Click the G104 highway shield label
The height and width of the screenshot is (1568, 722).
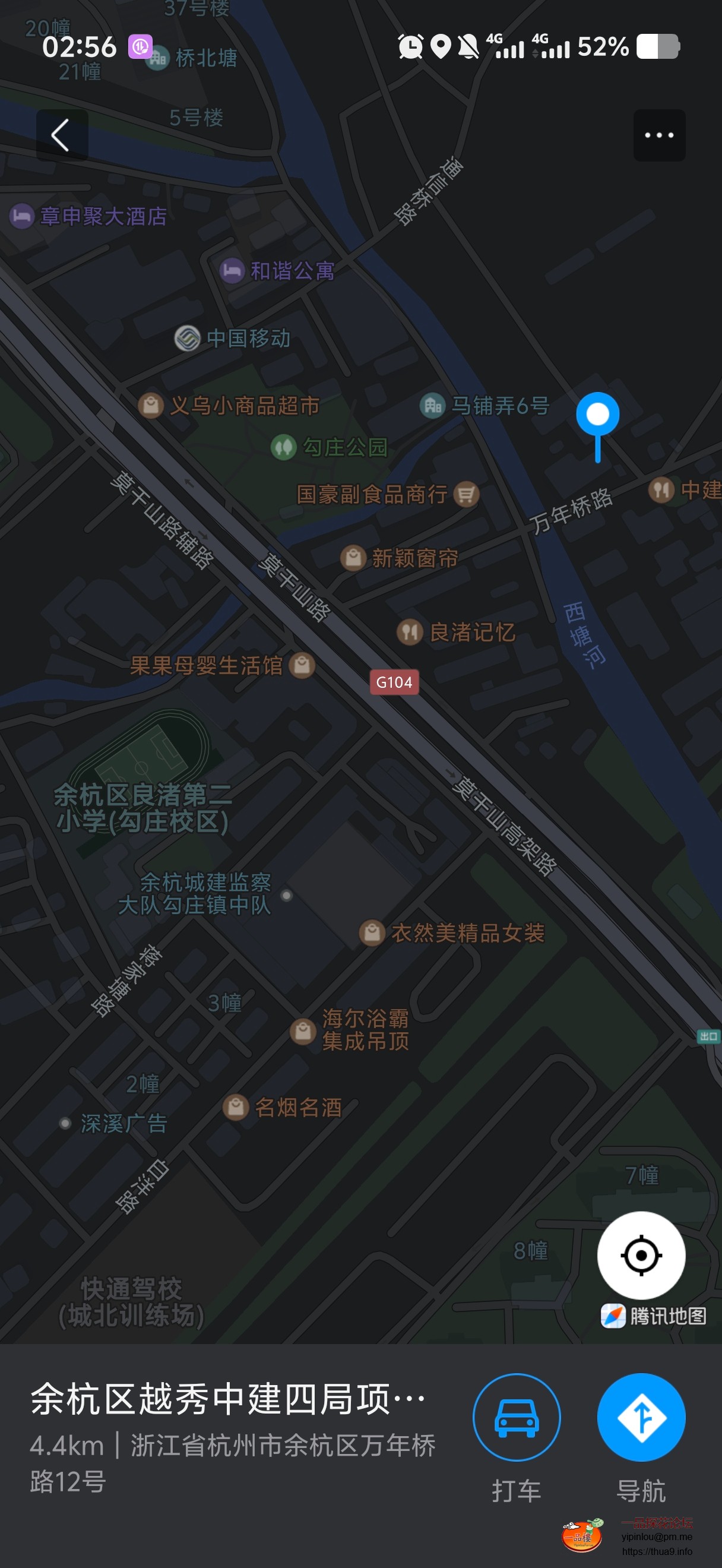pyautogui.click(x=395, y=682)
